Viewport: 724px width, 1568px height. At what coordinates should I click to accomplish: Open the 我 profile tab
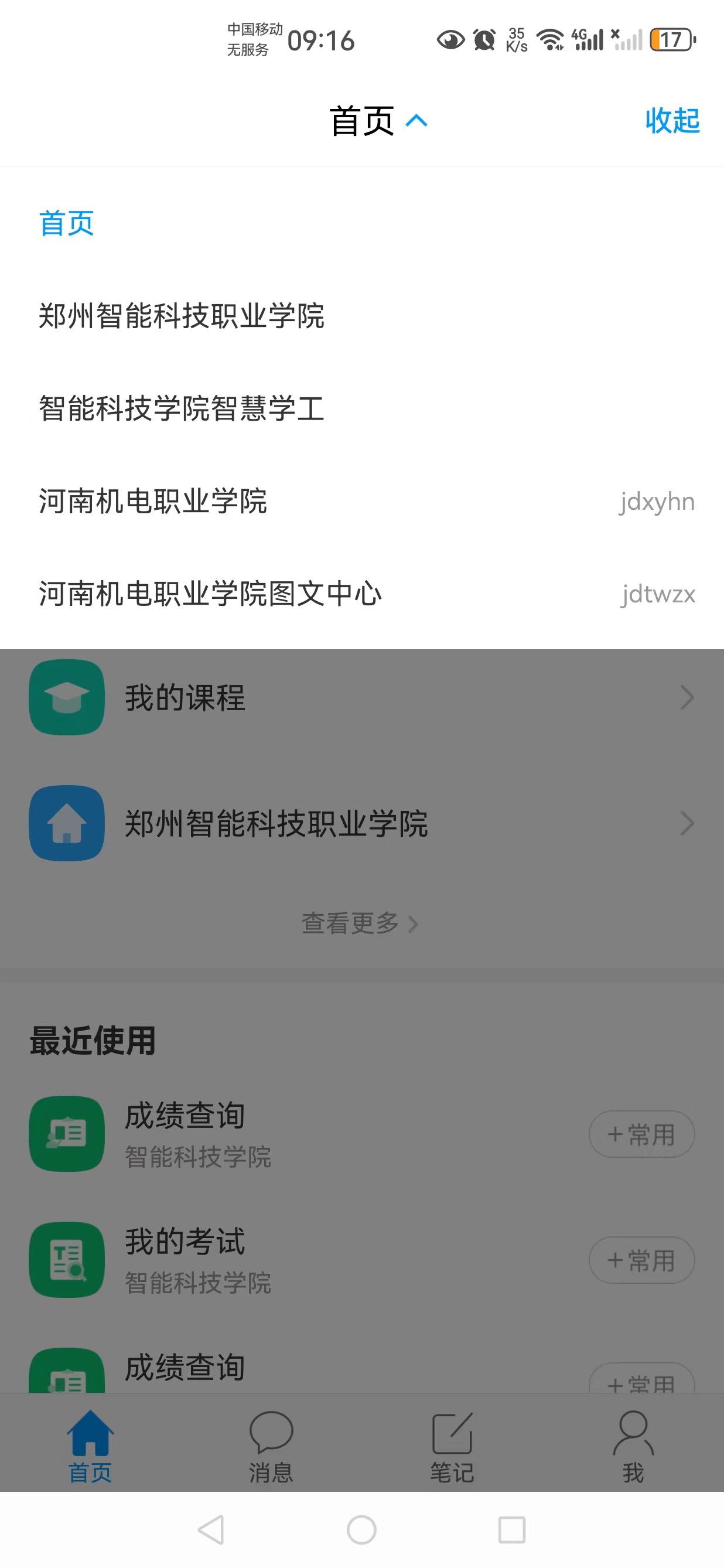point(633,1447)
